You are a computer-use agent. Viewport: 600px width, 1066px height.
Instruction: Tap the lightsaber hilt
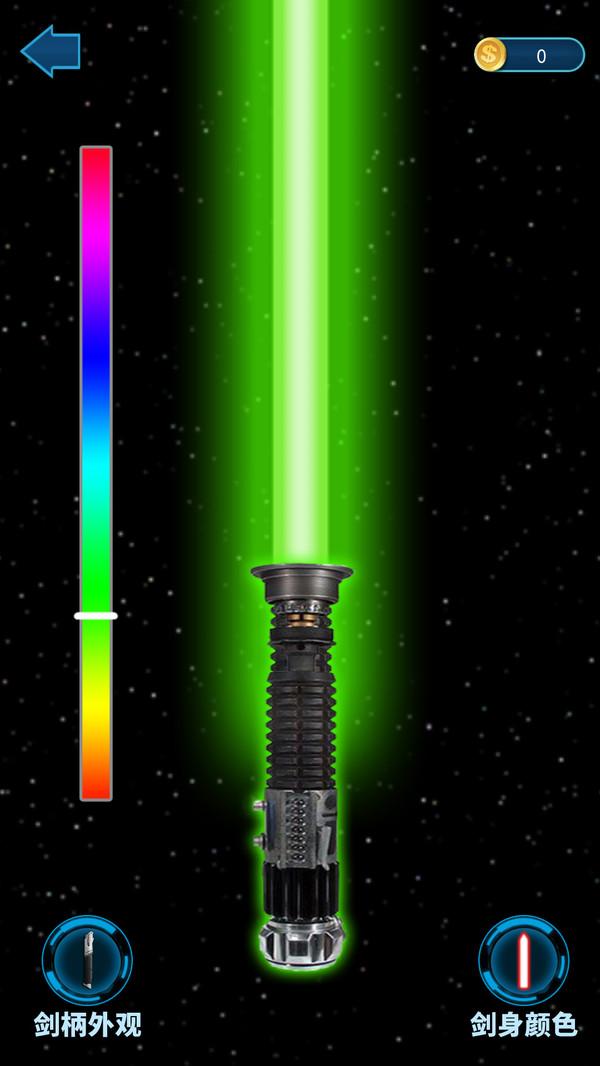(x=301, y=766)
